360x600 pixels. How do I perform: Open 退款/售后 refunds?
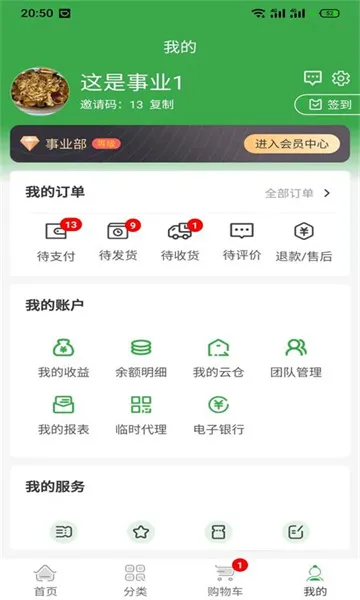pyautogui.click(x=304, y=240)
